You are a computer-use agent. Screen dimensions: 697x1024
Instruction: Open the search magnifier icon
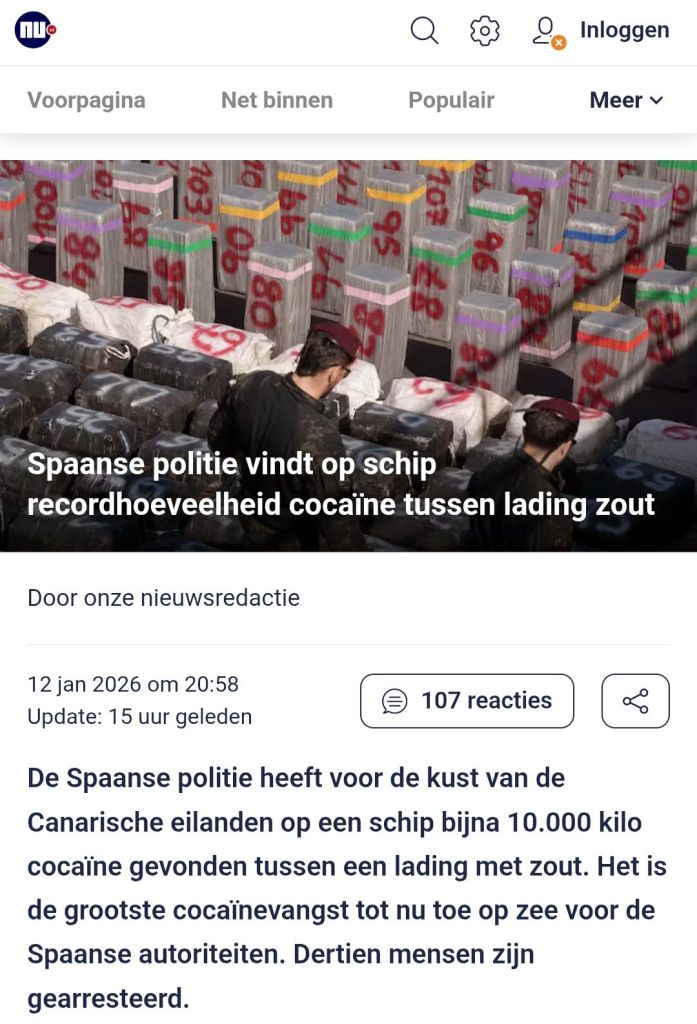pyautogui.click(x=424, y=31)
